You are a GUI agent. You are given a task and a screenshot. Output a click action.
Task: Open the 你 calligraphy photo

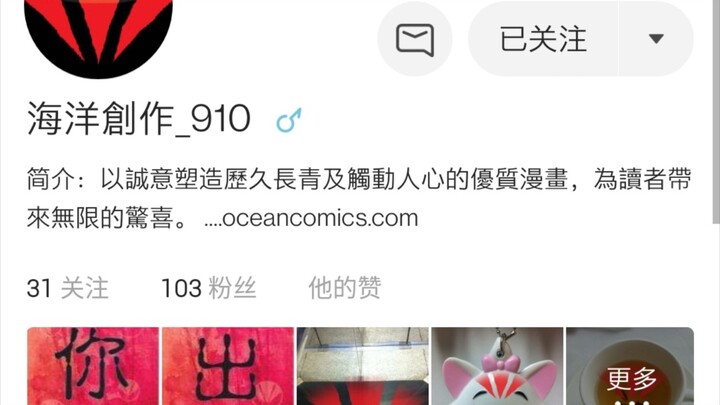click(92, 366)
